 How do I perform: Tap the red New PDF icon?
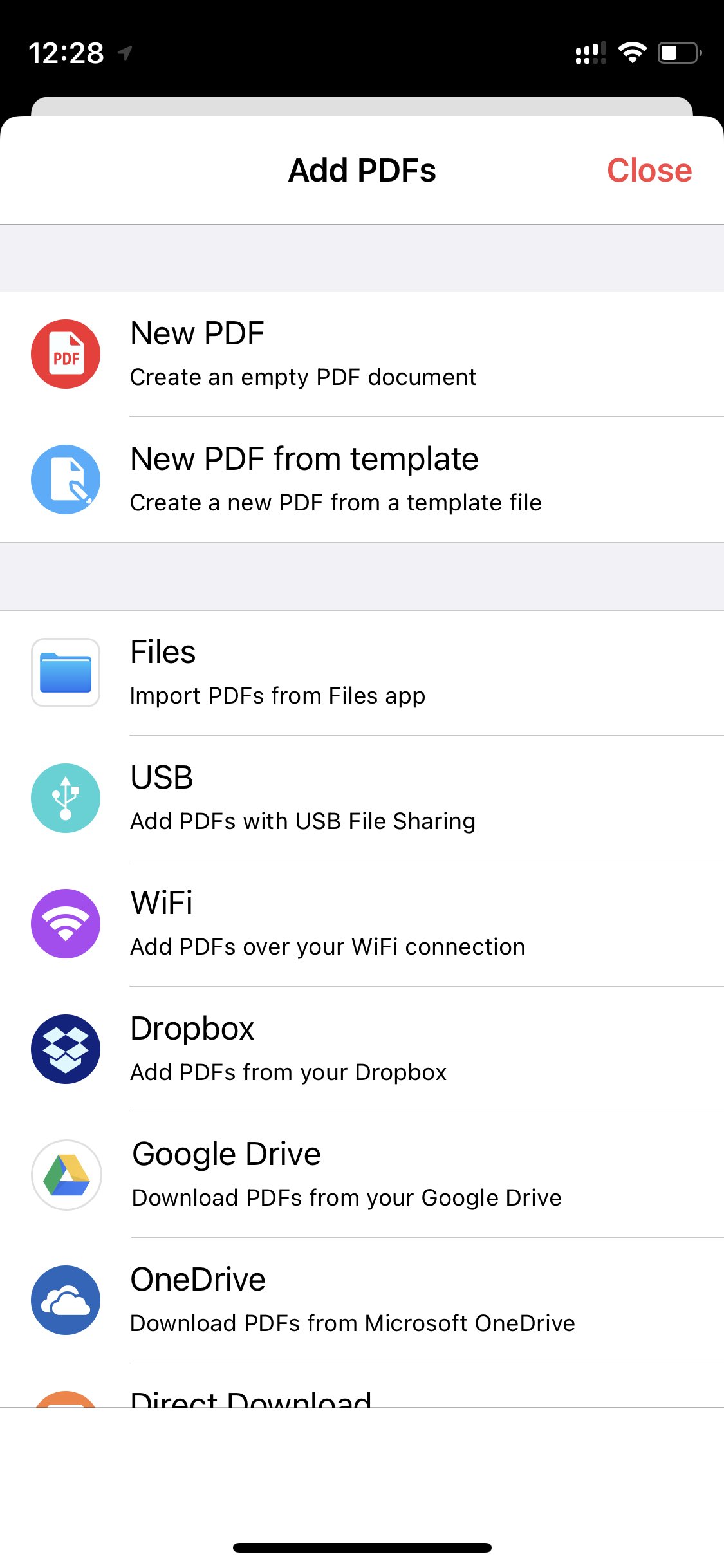click(x=65, y=353)
